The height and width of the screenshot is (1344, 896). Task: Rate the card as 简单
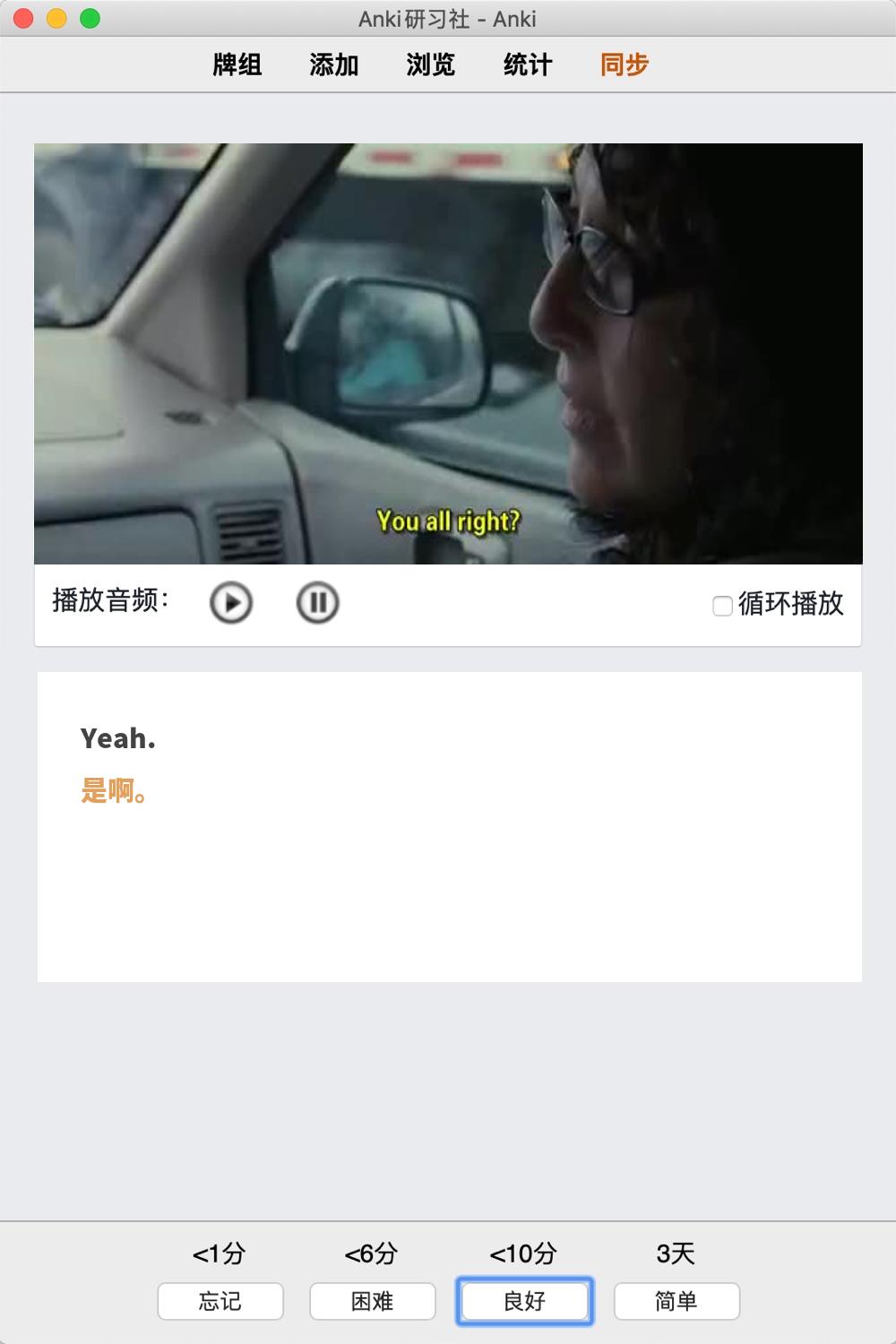point(676,1301)
